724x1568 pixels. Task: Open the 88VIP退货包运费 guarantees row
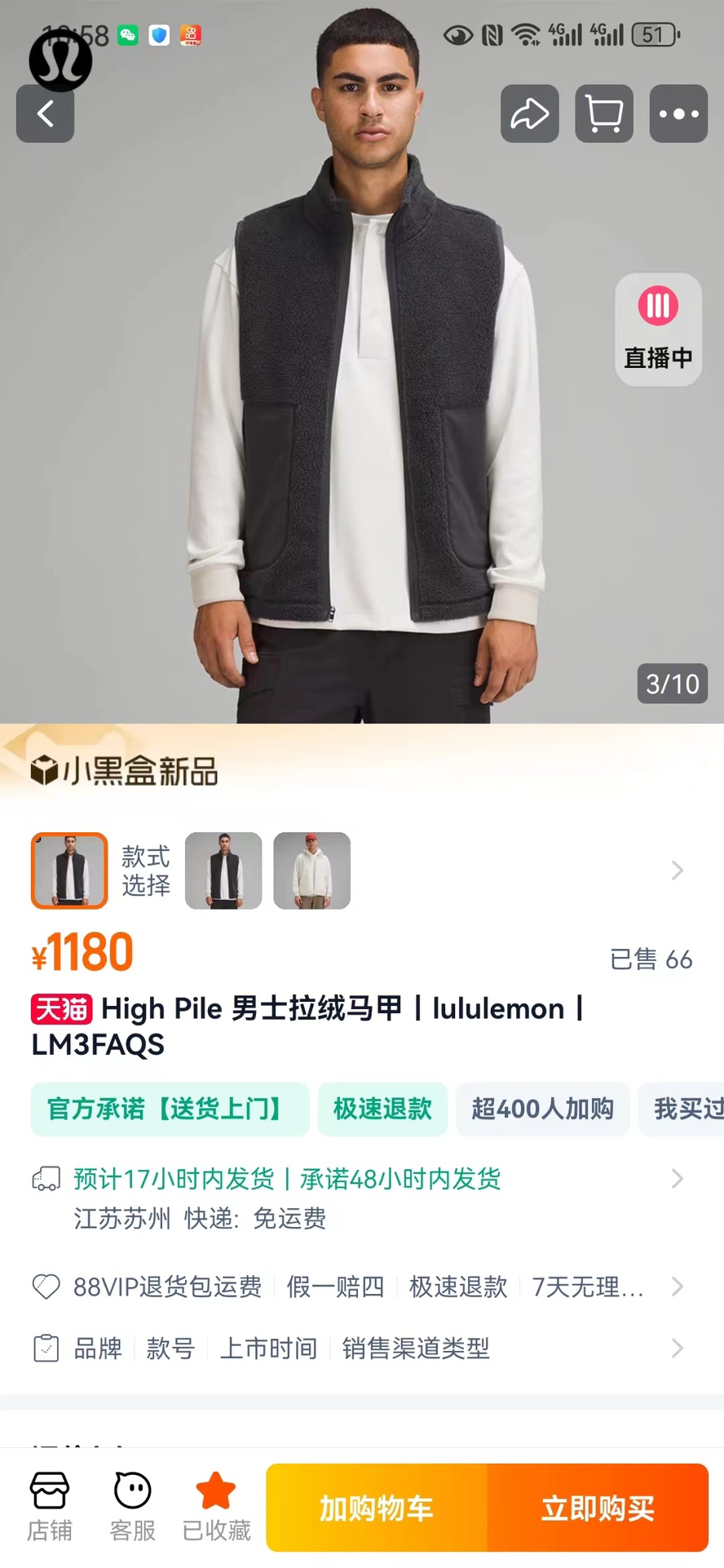pos(359,1287)
